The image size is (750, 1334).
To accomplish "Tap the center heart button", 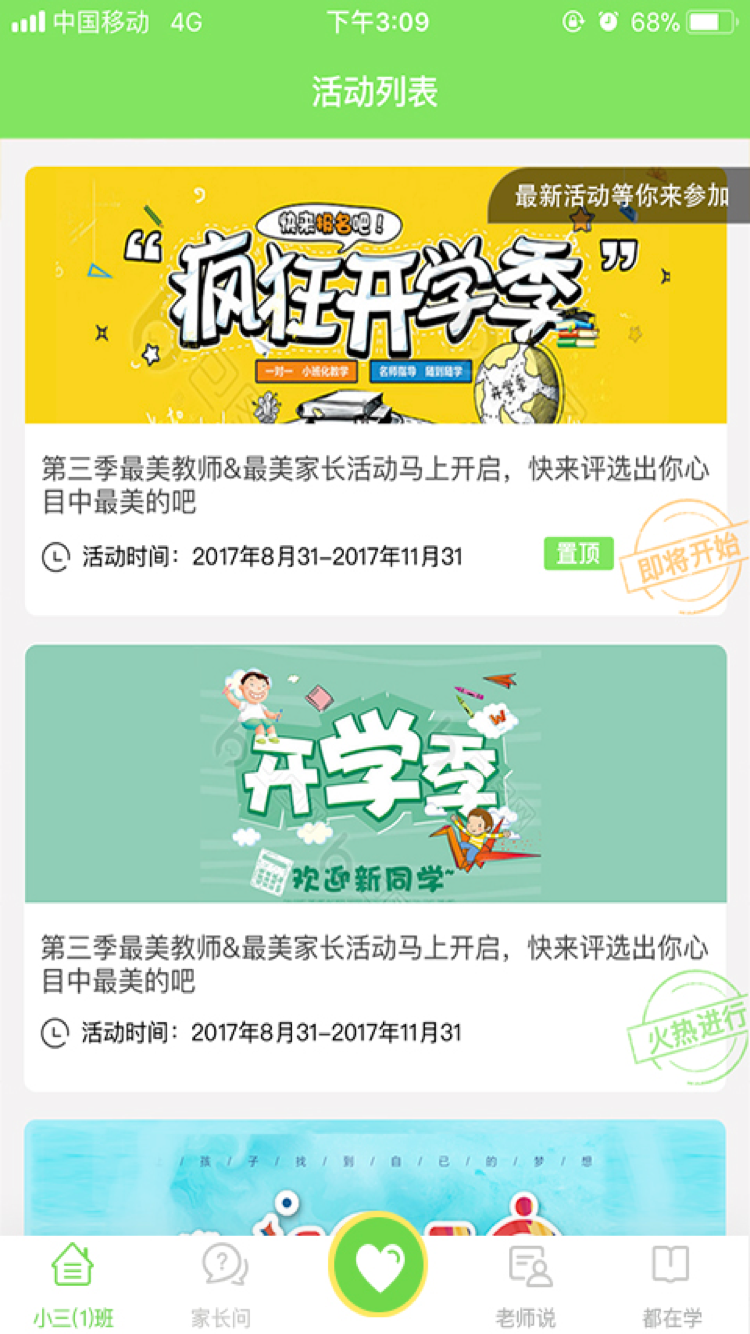I will [378, 1266].
